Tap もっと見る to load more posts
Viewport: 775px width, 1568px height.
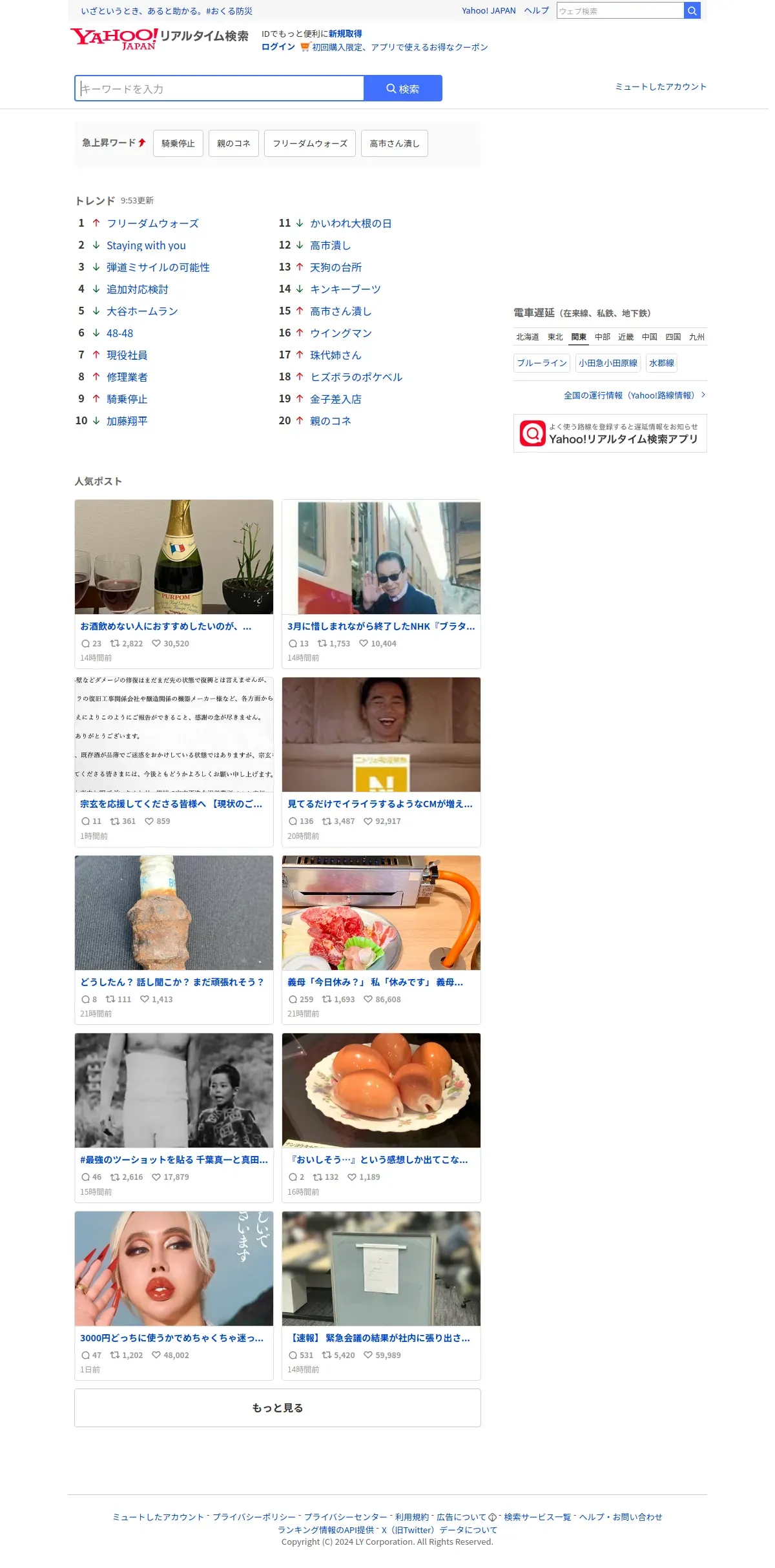pyautogui.click(x=278, y=1408)
